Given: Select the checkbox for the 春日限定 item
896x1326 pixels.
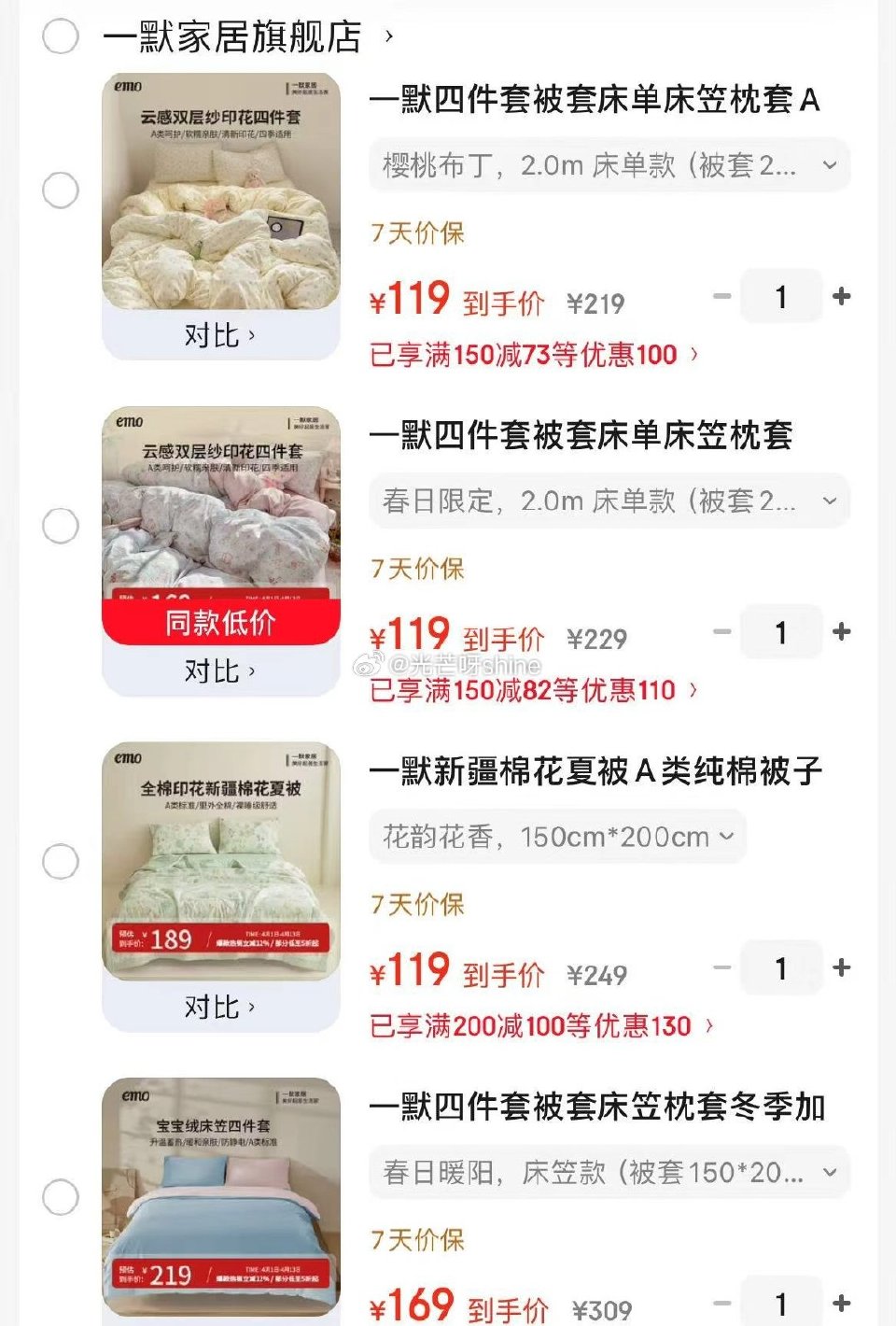Looking at the screenshot, I should [x=62, y=524].
